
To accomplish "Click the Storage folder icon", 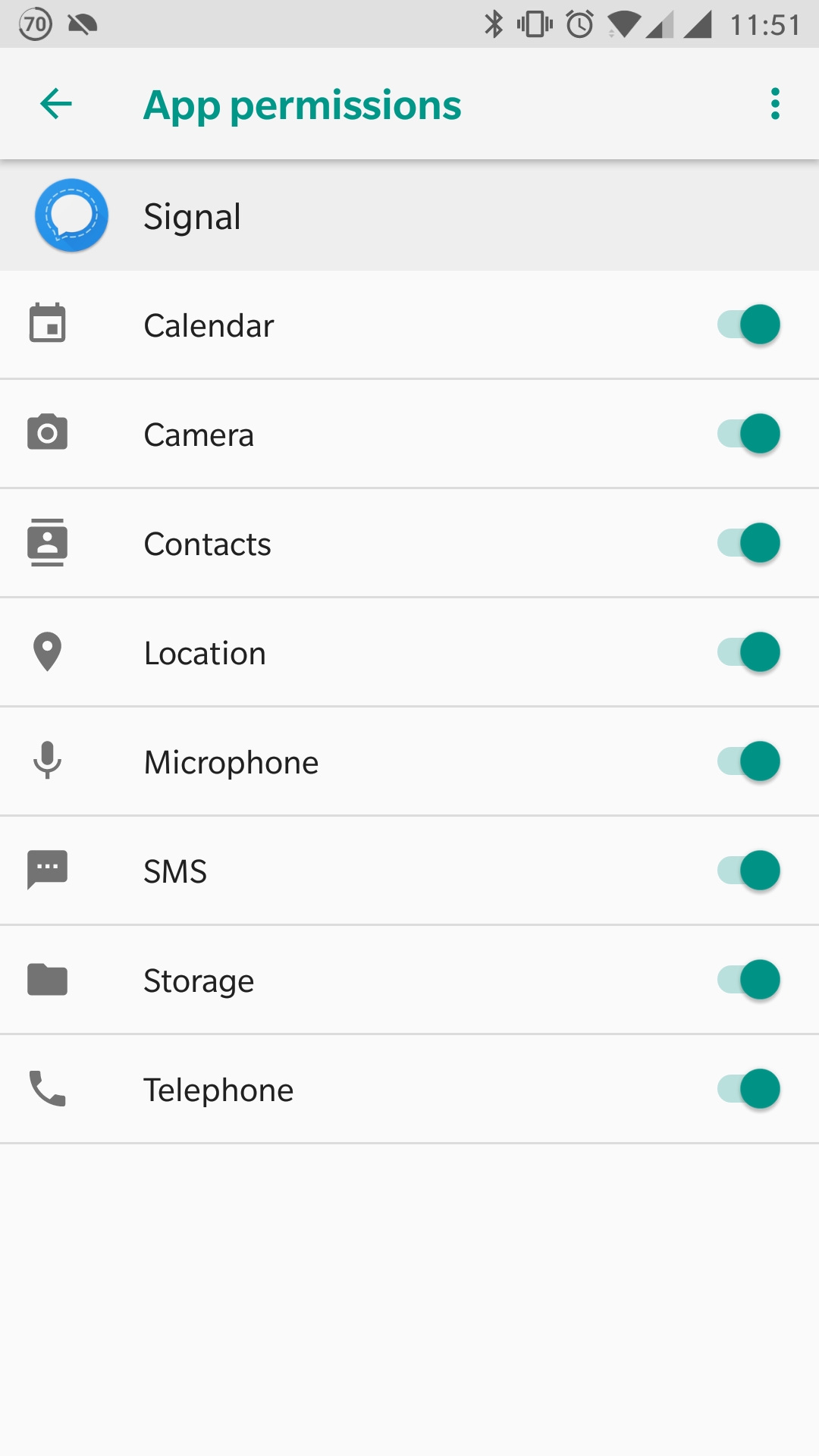I will click(47, 980).
